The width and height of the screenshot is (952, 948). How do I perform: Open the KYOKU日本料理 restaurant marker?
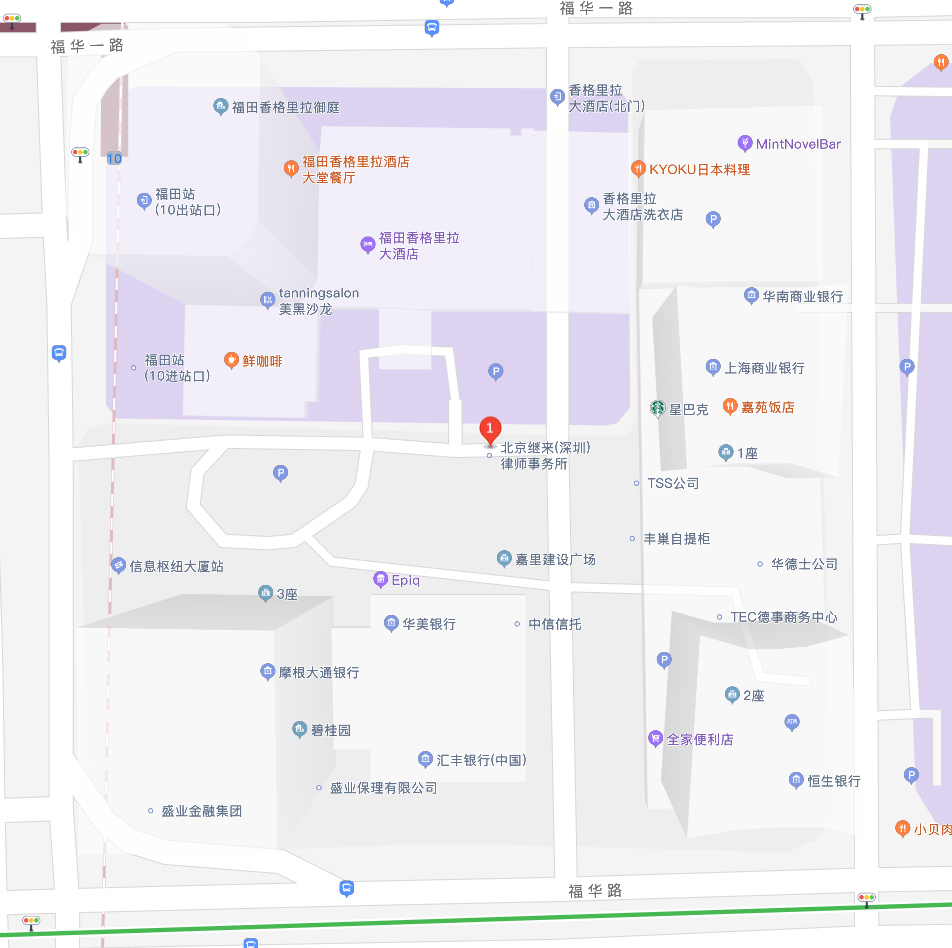[x=638, y=169]
